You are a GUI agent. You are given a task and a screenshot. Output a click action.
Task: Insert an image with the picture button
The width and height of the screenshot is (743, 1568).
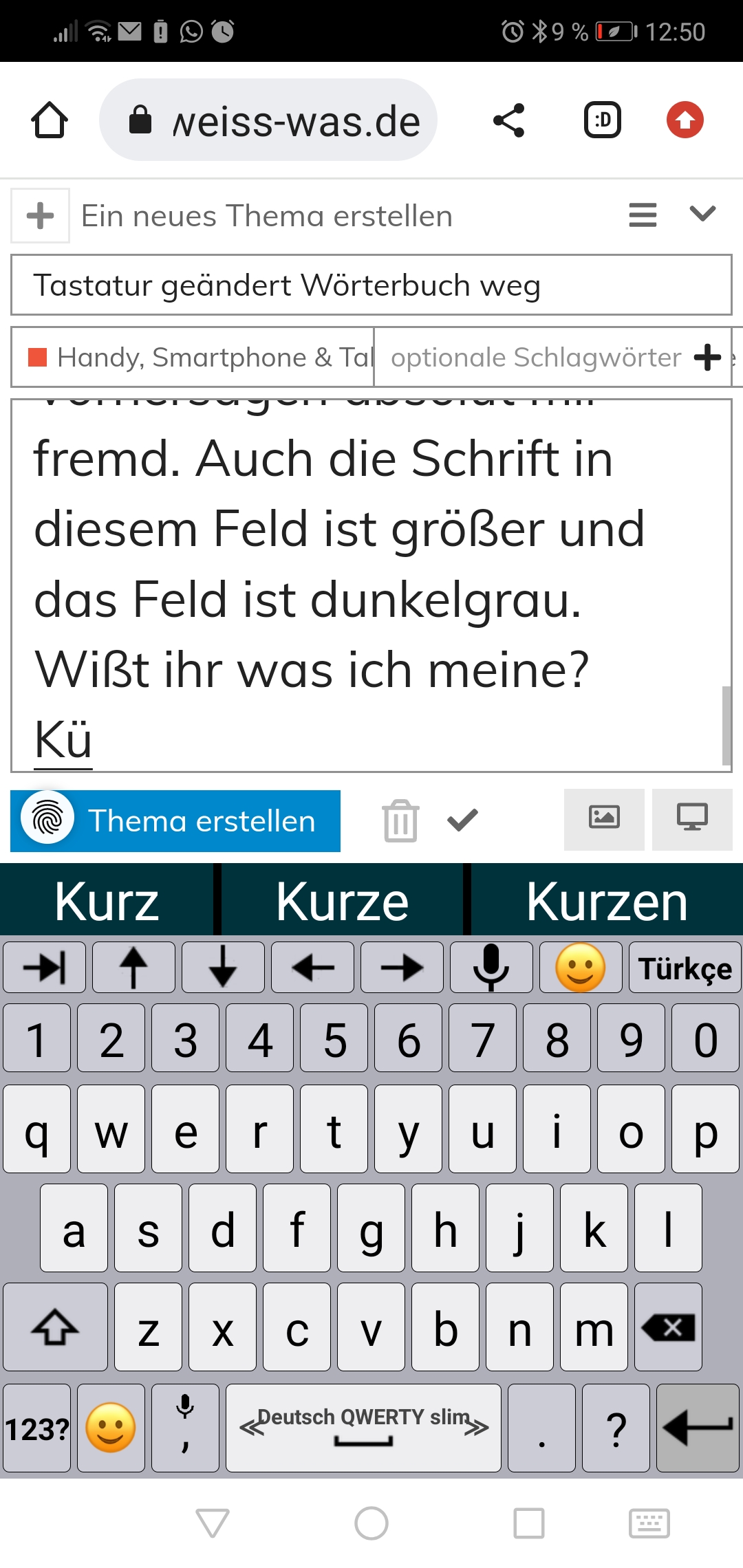point(604,819)
